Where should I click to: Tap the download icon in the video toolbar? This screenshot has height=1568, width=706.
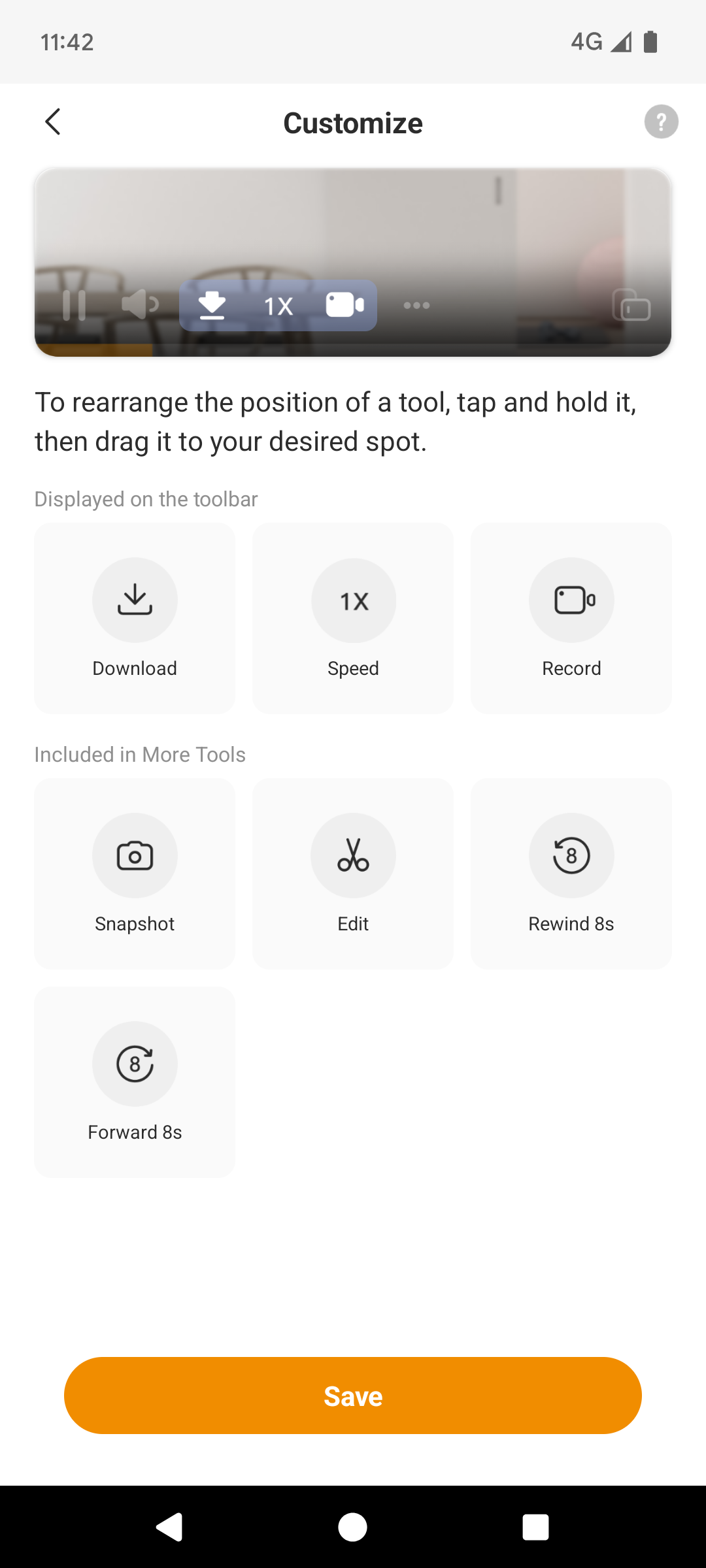pyautogui.click(x=214, y=306)
